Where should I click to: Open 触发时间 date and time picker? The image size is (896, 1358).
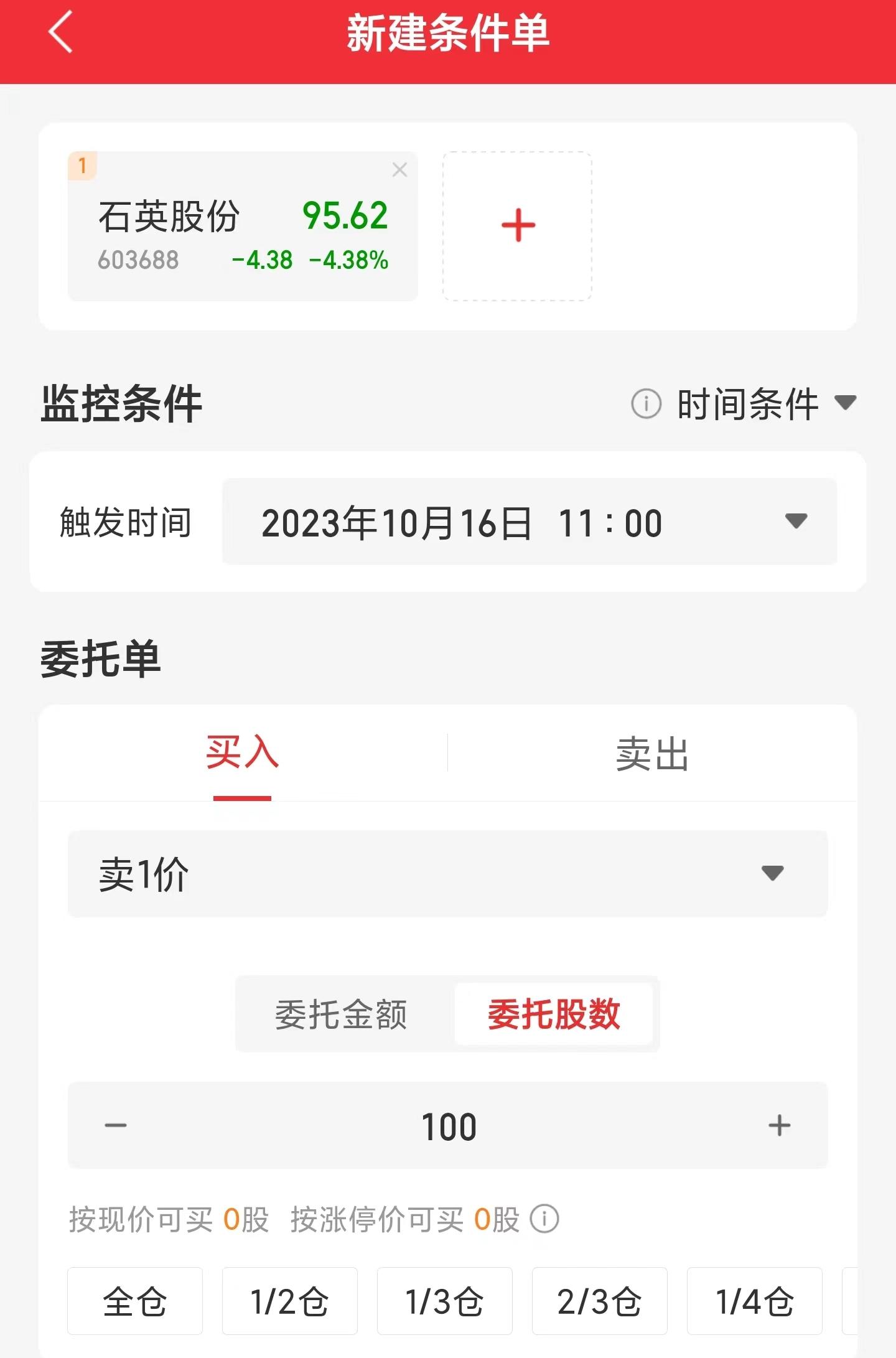click(529, 522)
